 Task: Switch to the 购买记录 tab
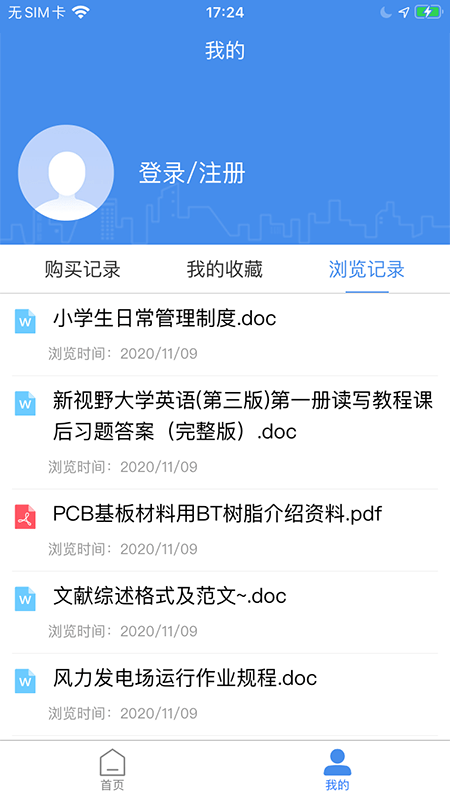coord(83,269)
